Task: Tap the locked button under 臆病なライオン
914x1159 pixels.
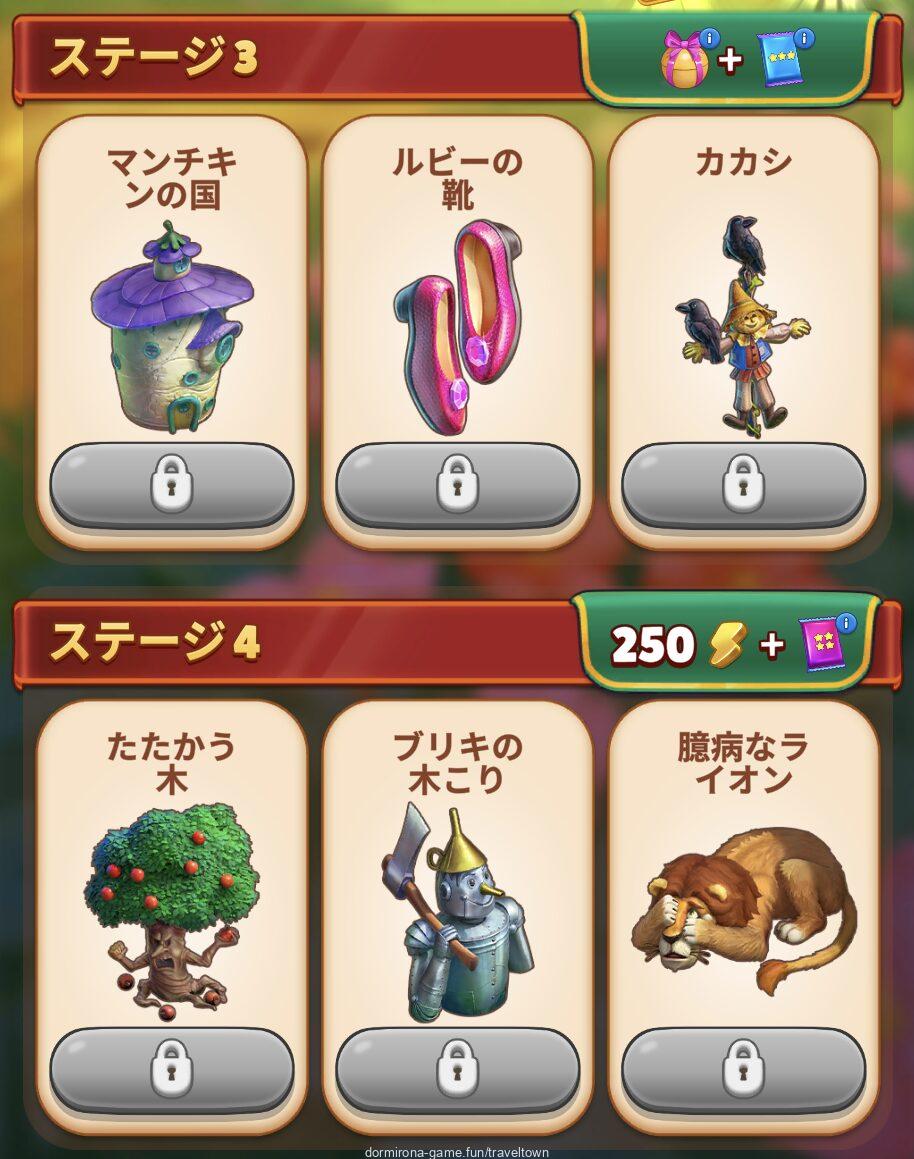Action: pyautogui.click(x=743, y=1070)
